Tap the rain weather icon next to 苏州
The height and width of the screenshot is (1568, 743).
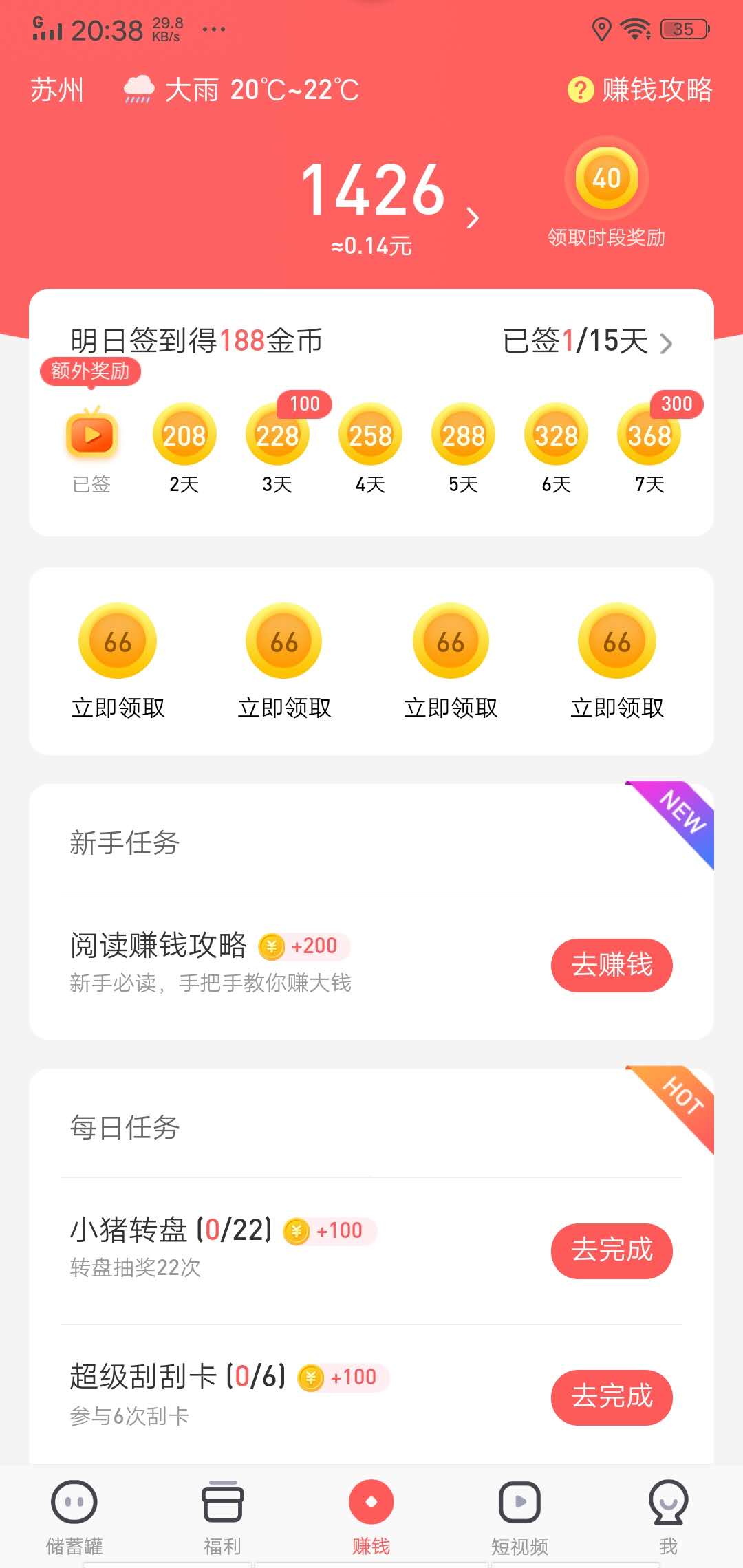click(x=138, y=89)
